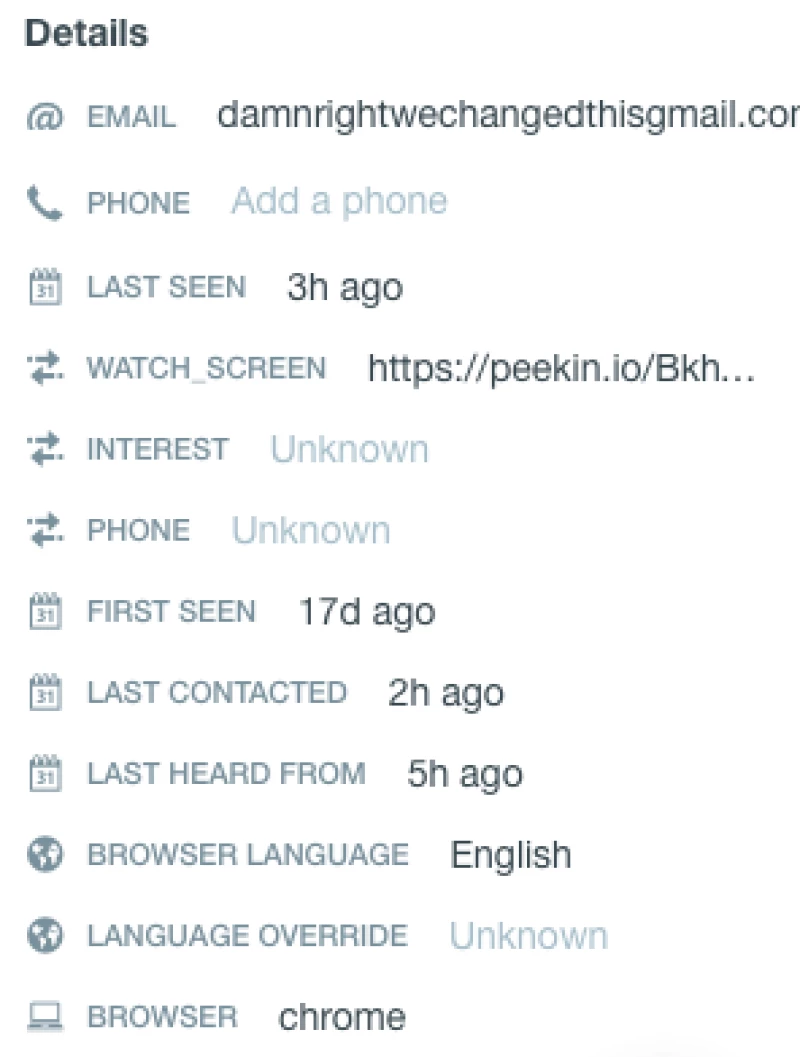Set the Unknown INTEREST value
The height and width of the screenshot is (1057, 800).
349,450
